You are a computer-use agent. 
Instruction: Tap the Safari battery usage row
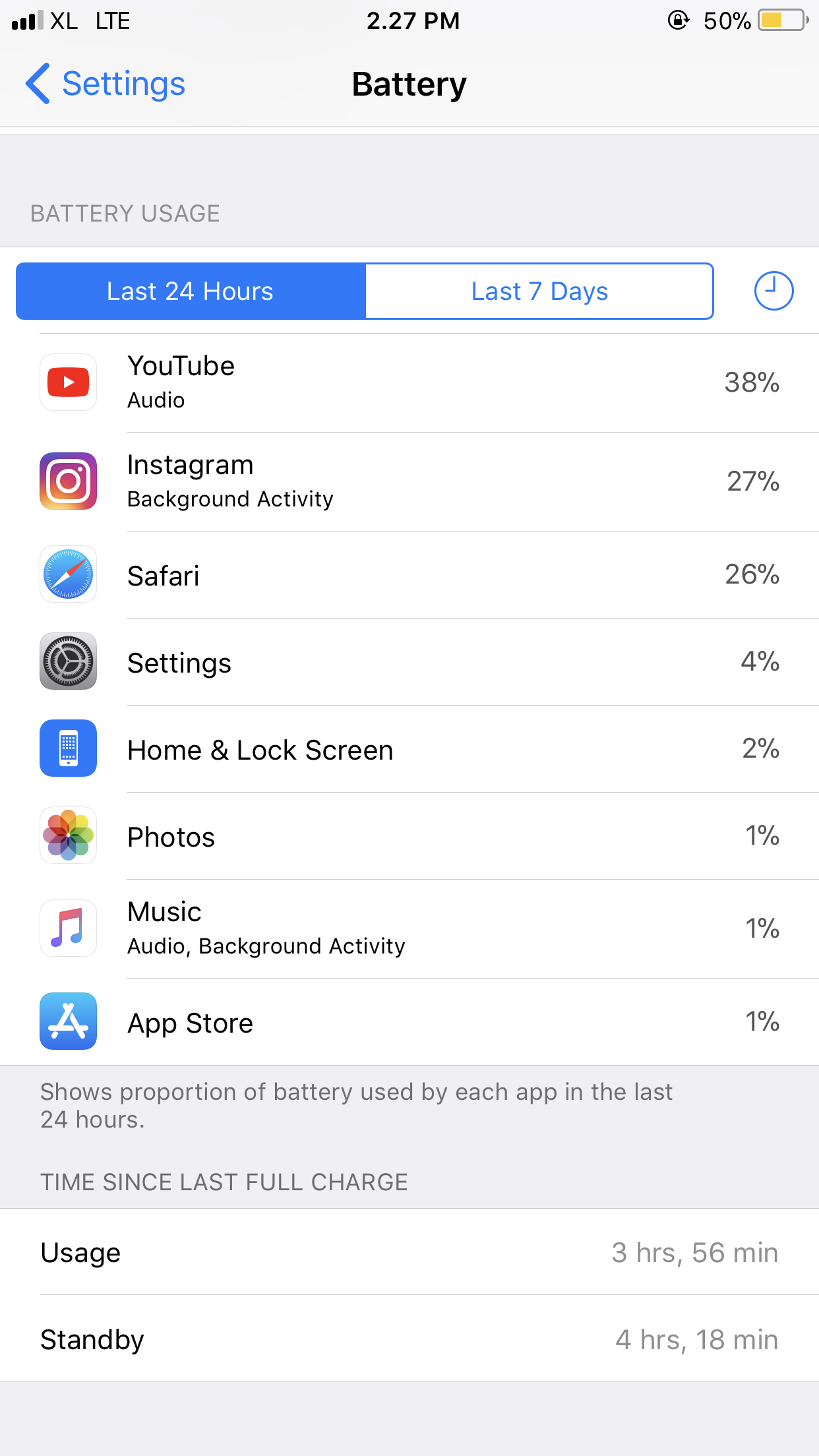coord(409,575)
